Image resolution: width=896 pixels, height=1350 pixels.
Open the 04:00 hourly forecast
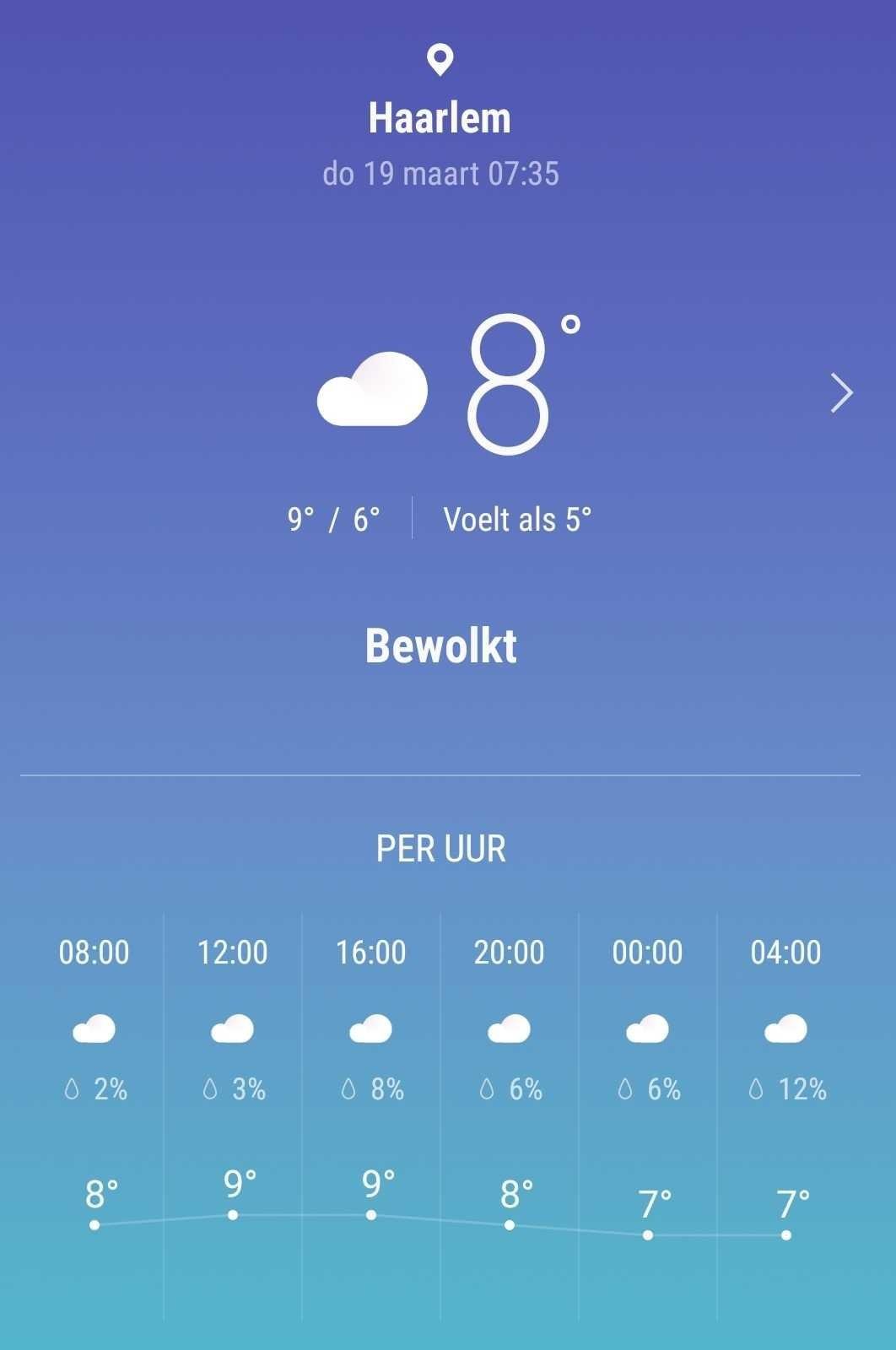click(786, 1115)
